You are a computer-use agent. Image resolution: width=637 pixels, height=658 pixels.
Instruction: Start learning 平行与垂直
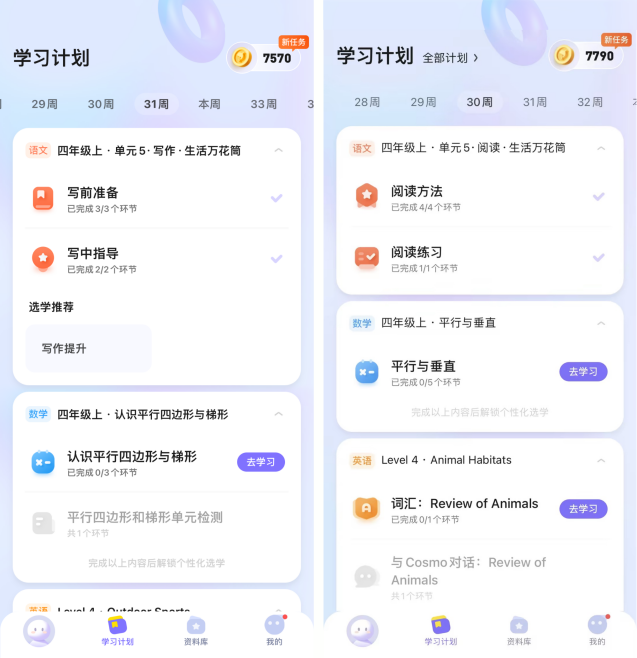coord(583,372)
